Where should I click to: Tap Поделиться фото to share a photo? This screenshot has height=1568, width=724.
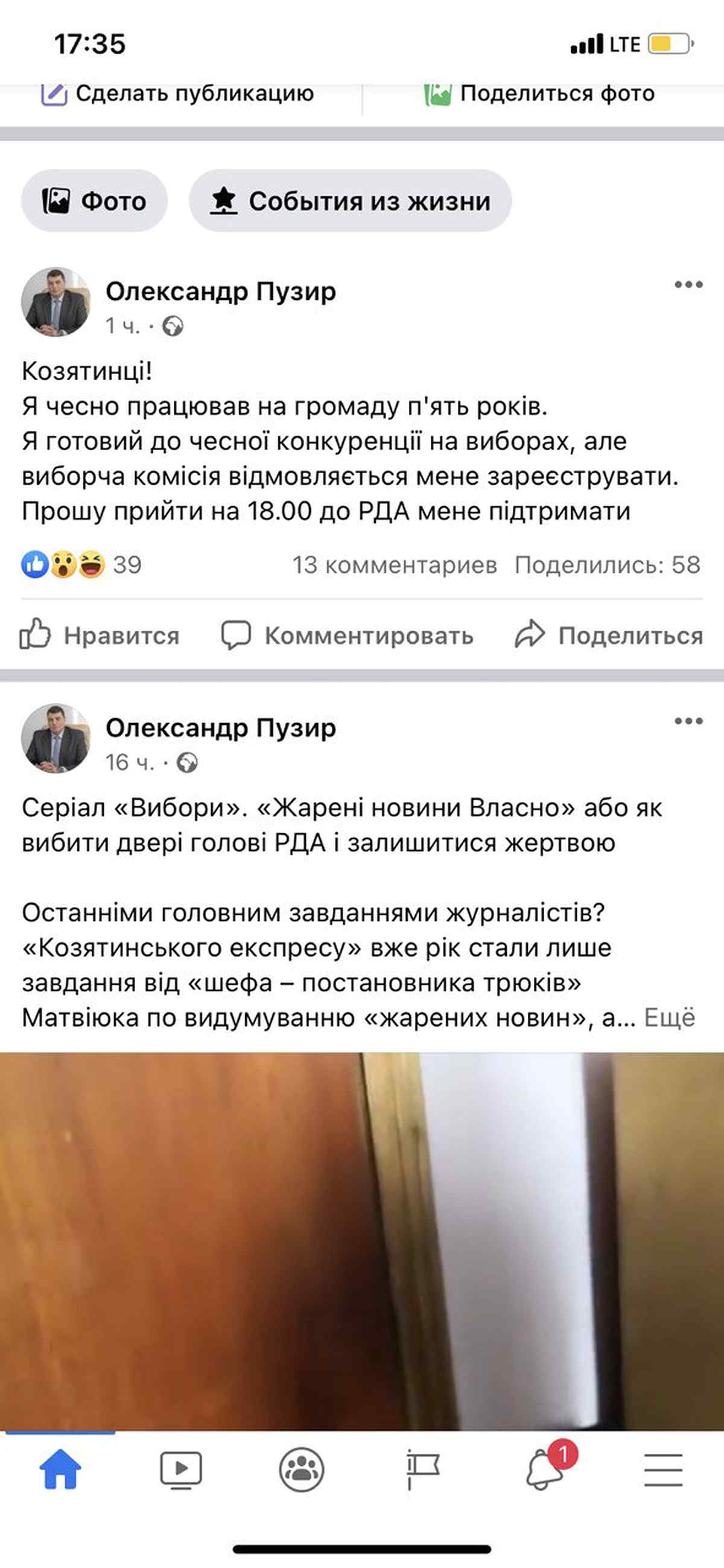click(x=540, y=94)
